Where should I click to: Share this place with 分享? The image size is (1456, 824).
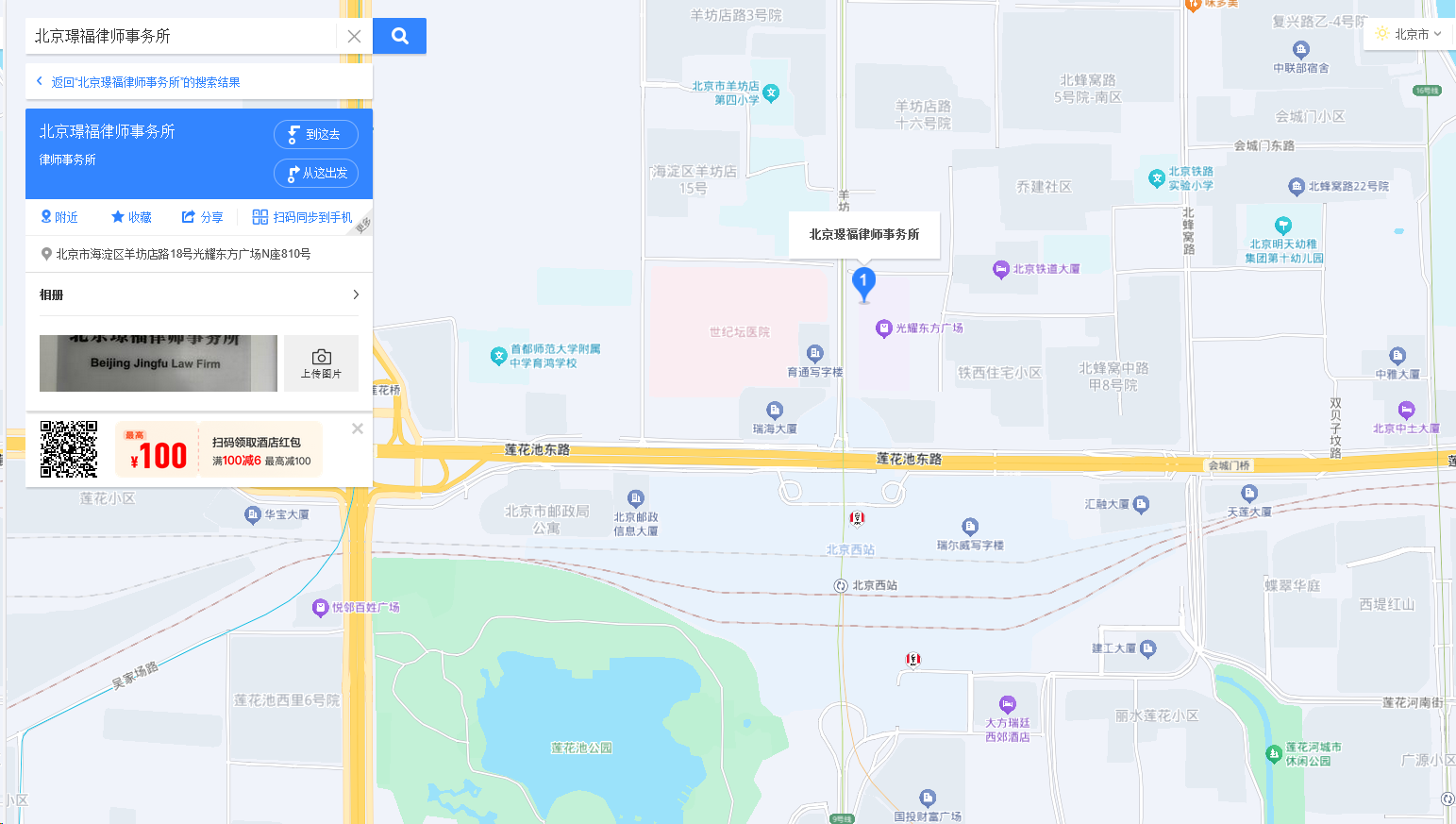click(202, 217)
